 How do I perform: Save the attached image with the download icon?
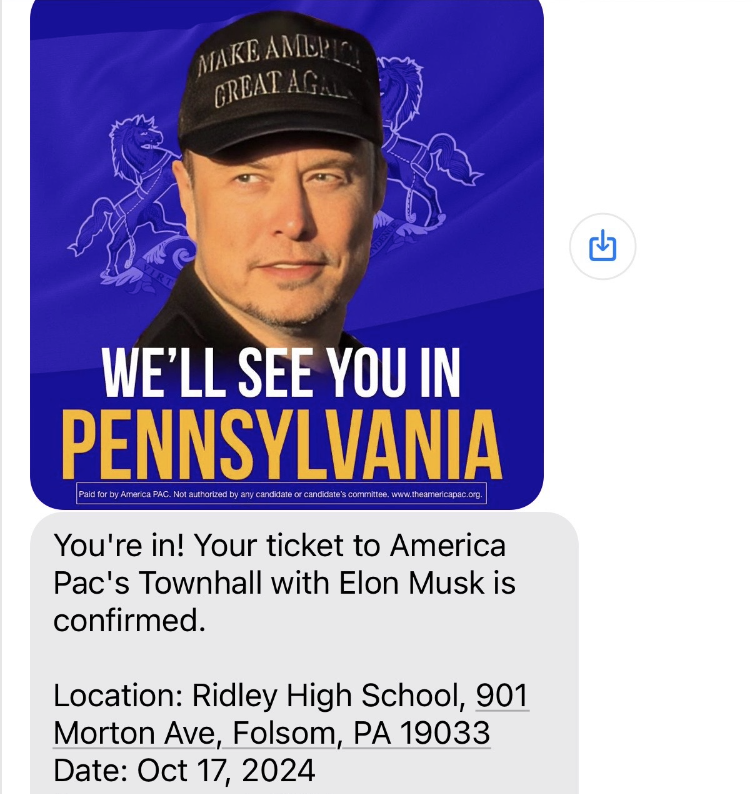pos(602,245)
